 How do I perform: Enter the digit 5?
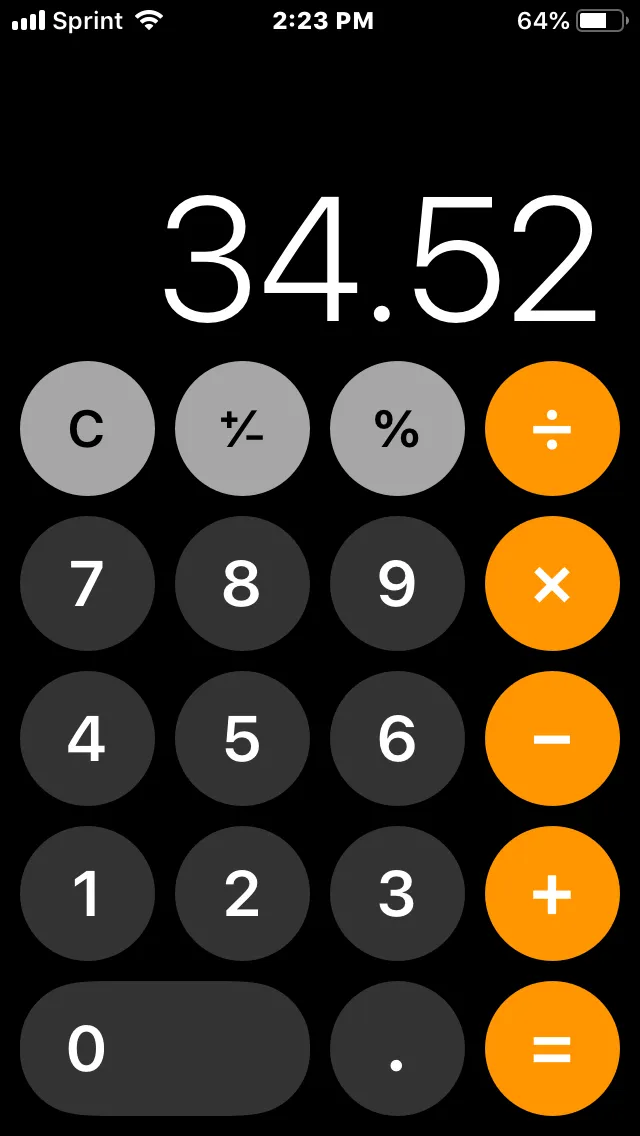242,739
